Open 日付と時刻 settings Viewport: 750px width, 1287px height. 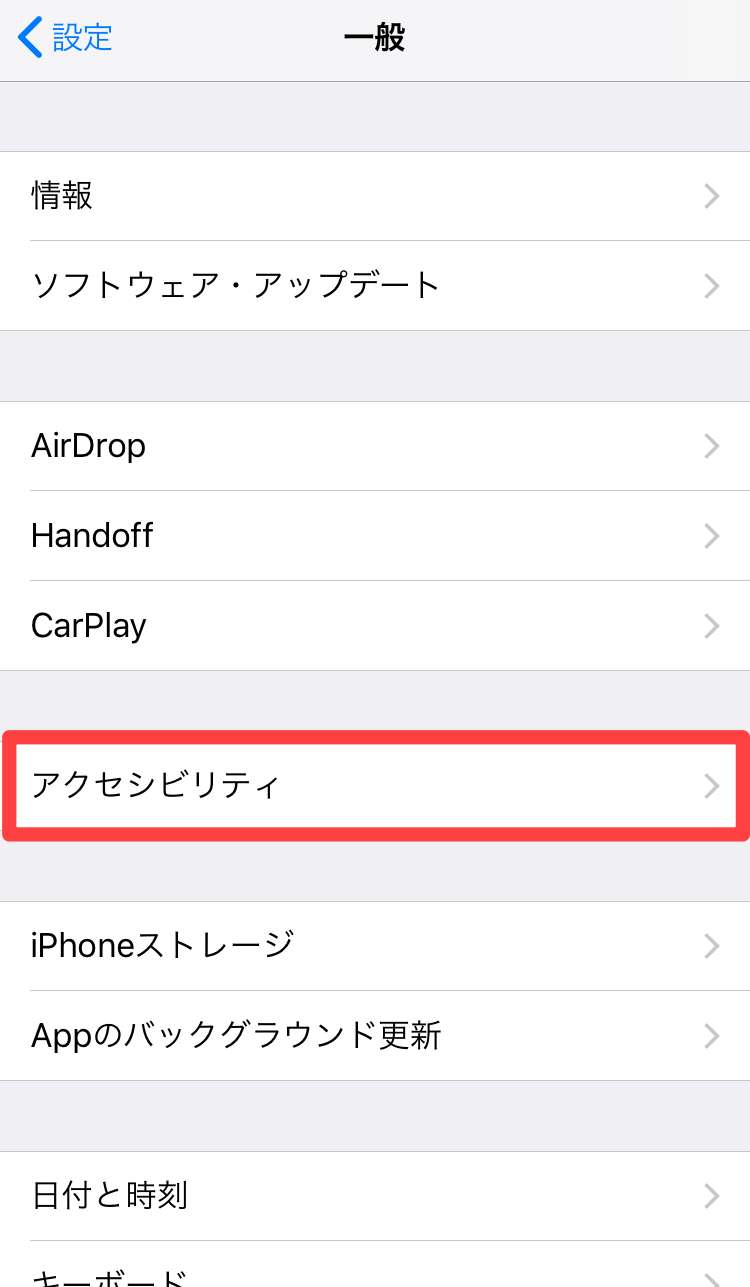[x=375, y=1196]
